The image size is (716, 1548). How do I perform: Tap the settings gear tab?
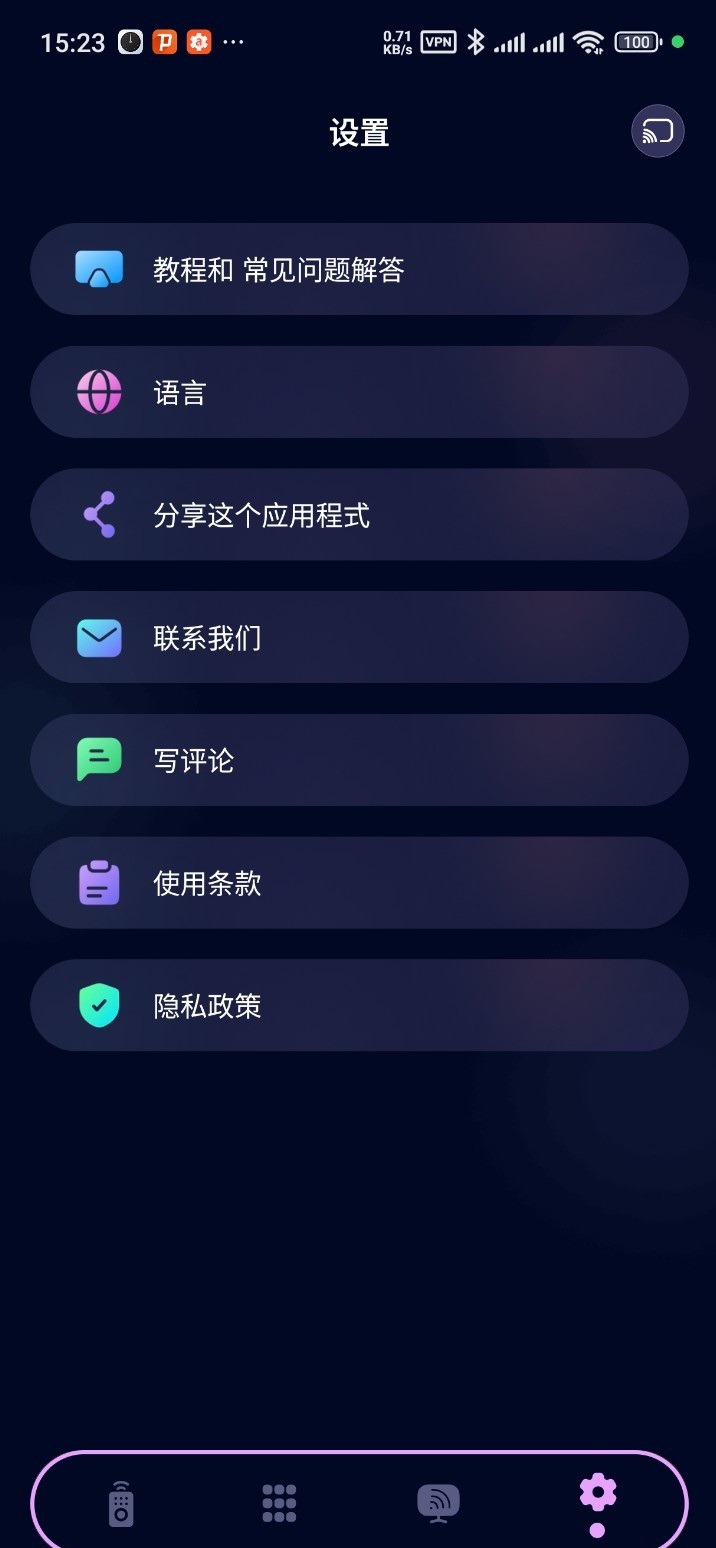click(x=597, y=1495)
